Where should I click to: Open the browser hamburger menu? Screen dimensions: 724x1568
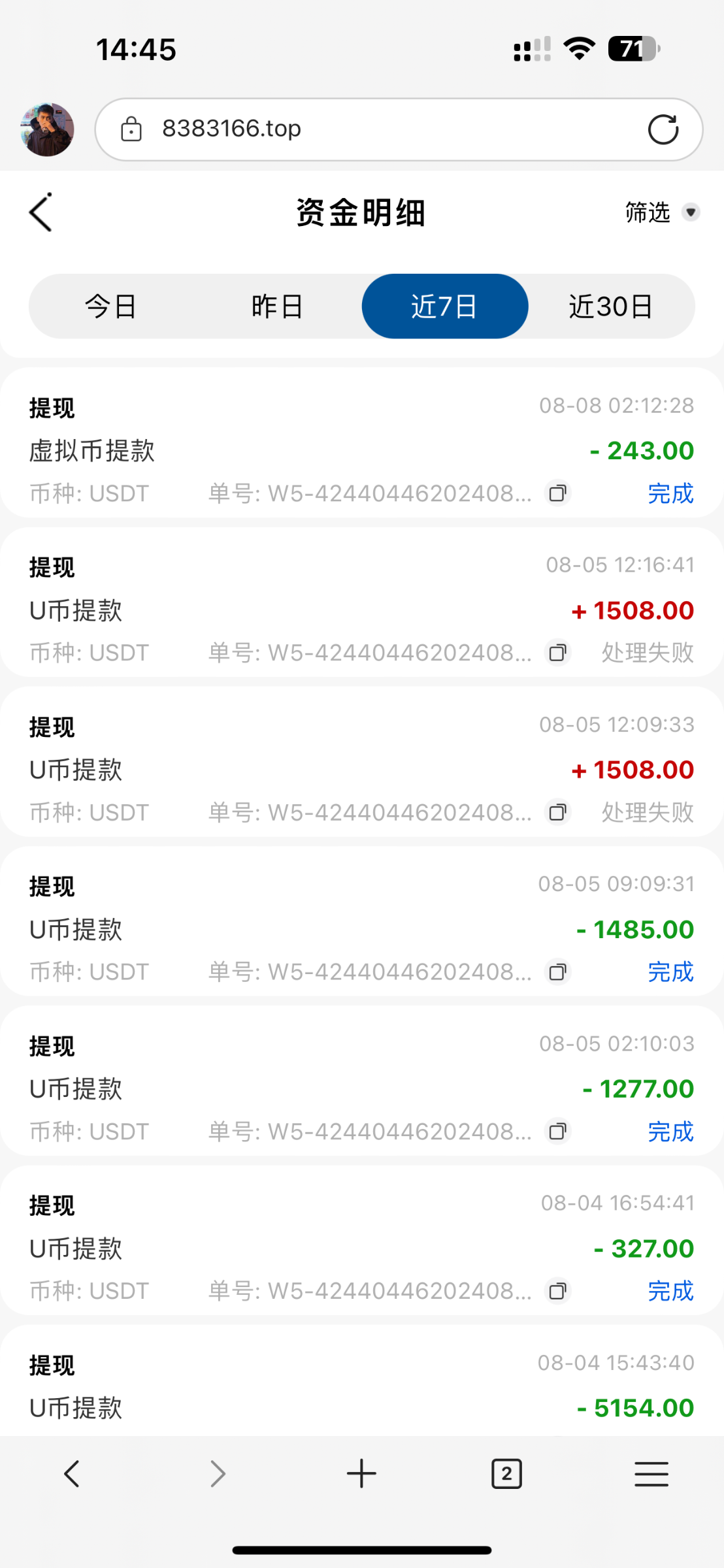pyautogui.click(x=651, y=1474)
